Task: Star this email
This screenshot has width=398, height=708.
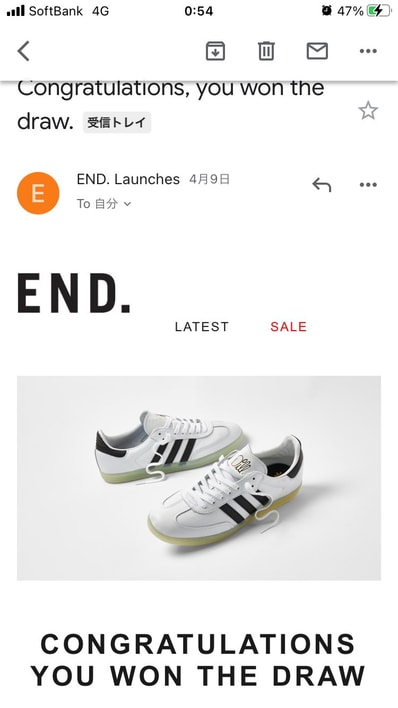Action: point(368,111)
